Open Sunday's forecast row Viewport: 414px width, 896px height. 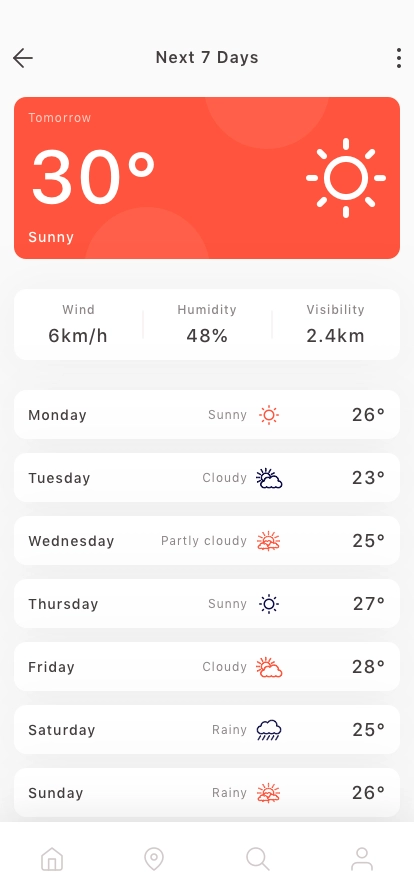[207, 792]
